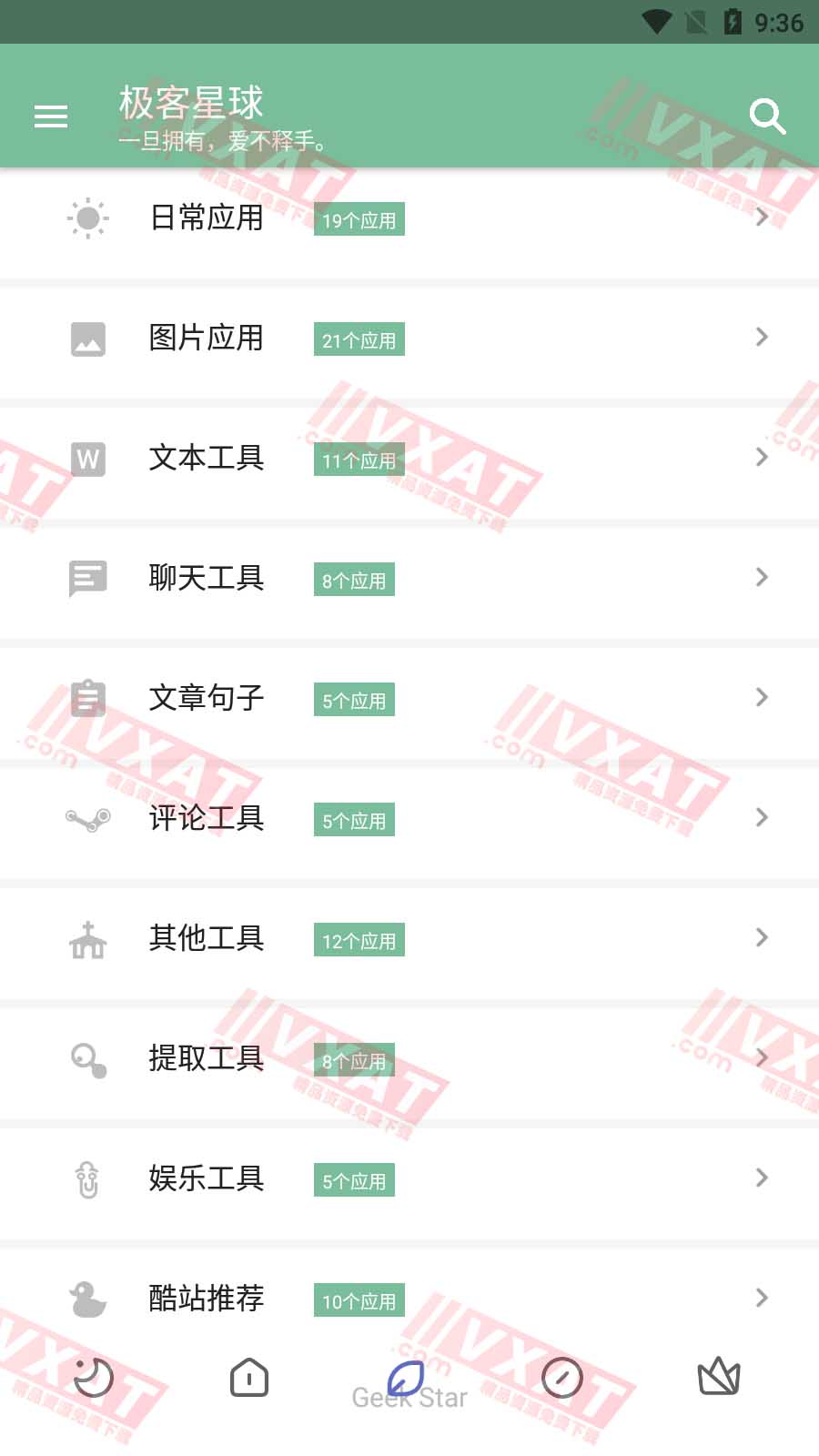Switch to the Geek Star leaf tab
Image resolution: width=819 pixels, height=1456 pixels.
coord(409,1376)
